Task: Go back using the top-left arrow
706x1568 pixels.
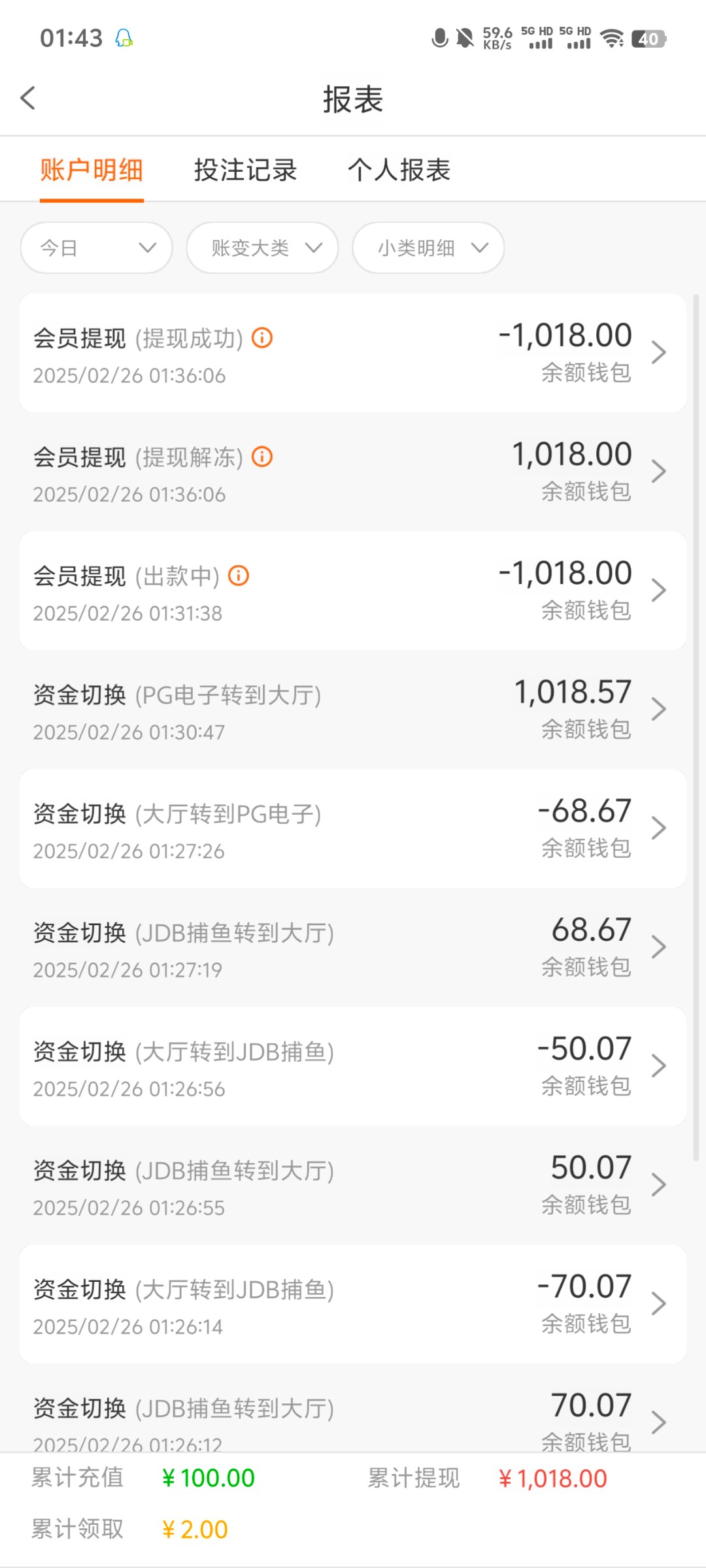Action: click(27, 98)
